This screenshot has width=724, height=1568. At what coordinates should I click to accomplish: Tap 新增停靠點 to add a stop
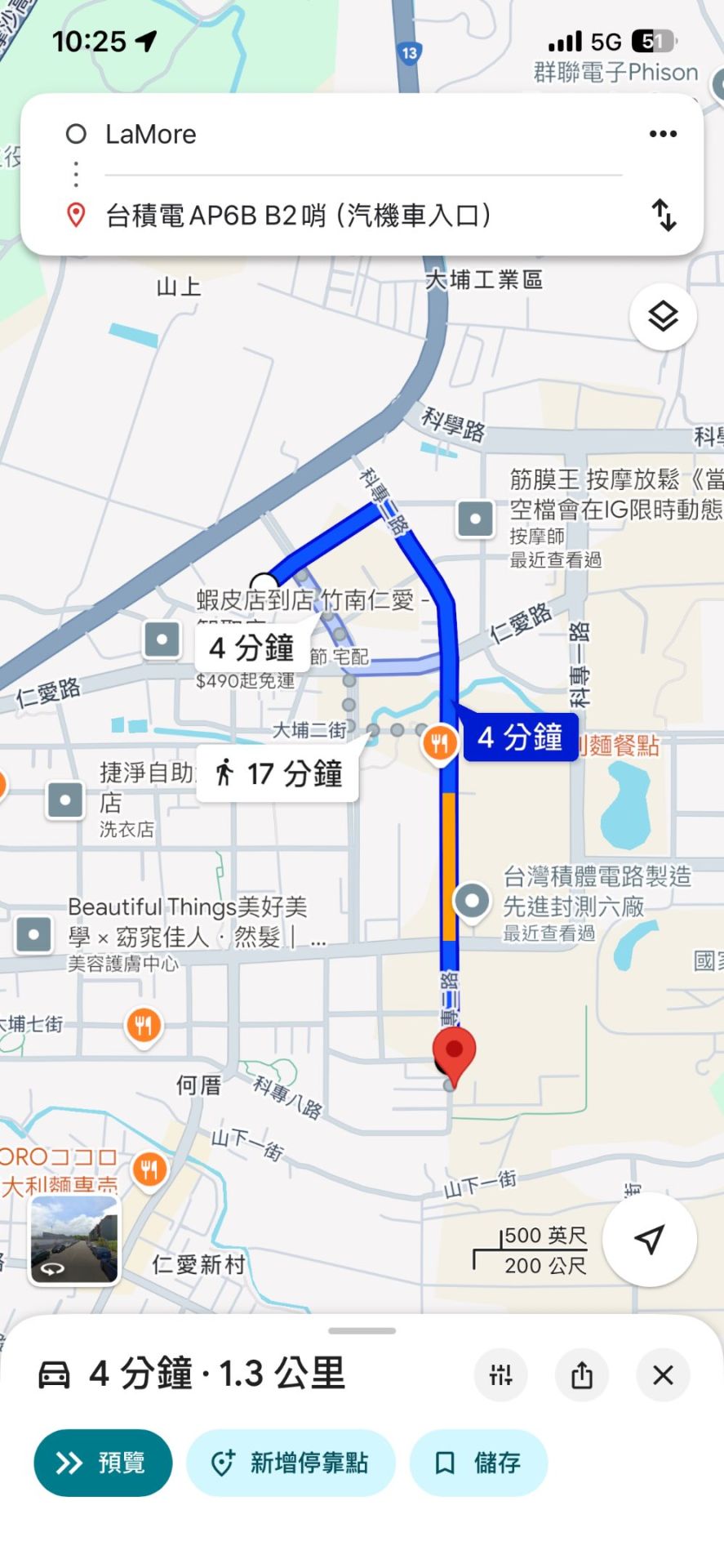coord(291,1463)
